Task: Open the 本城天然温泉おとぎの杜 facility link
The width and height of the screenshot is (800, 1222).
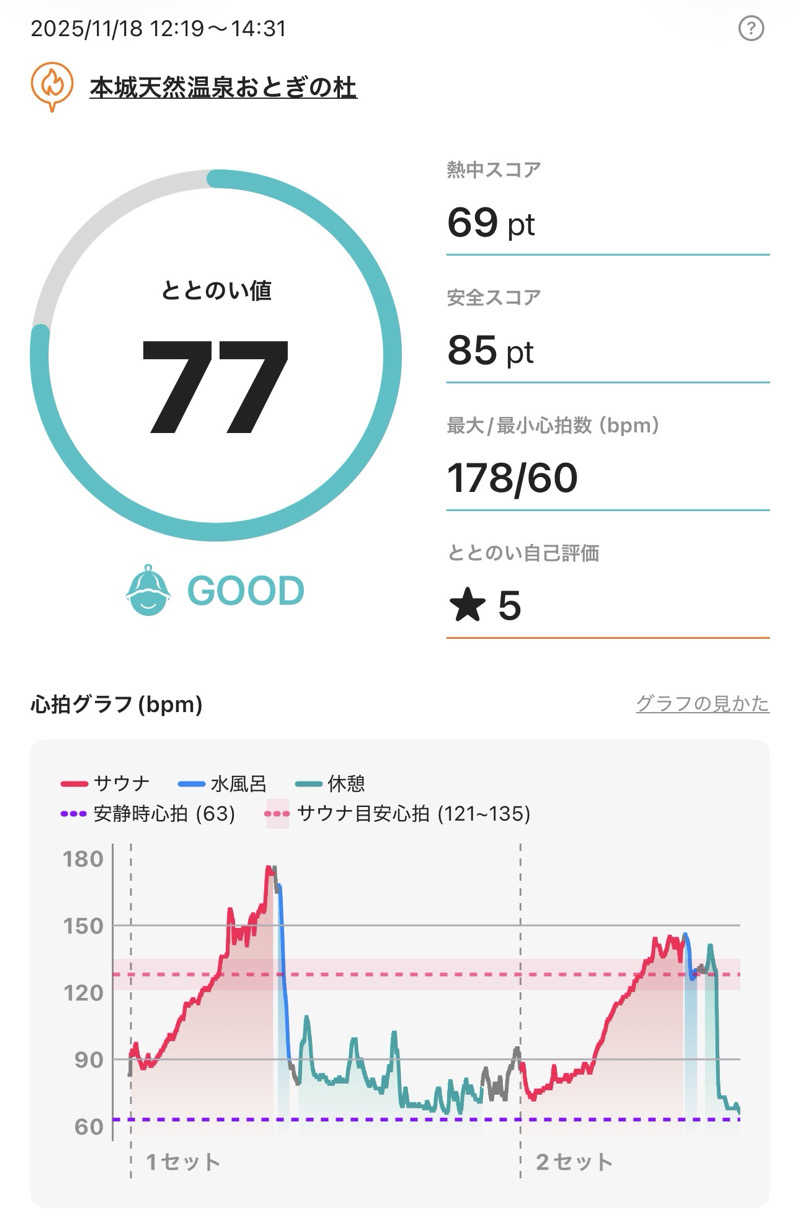Action: (x=223, y=88)
